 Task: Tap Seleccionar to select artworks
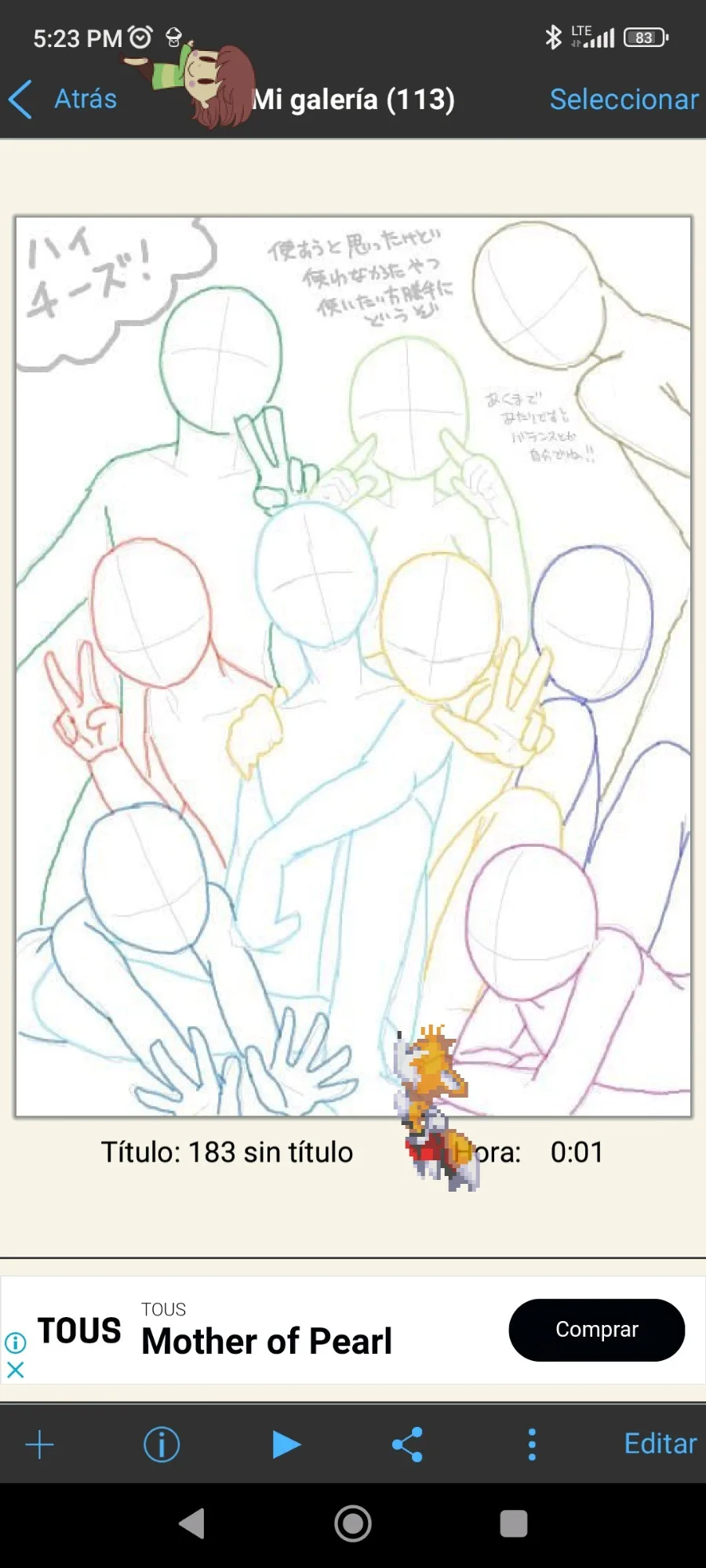(x=624, y=100)
